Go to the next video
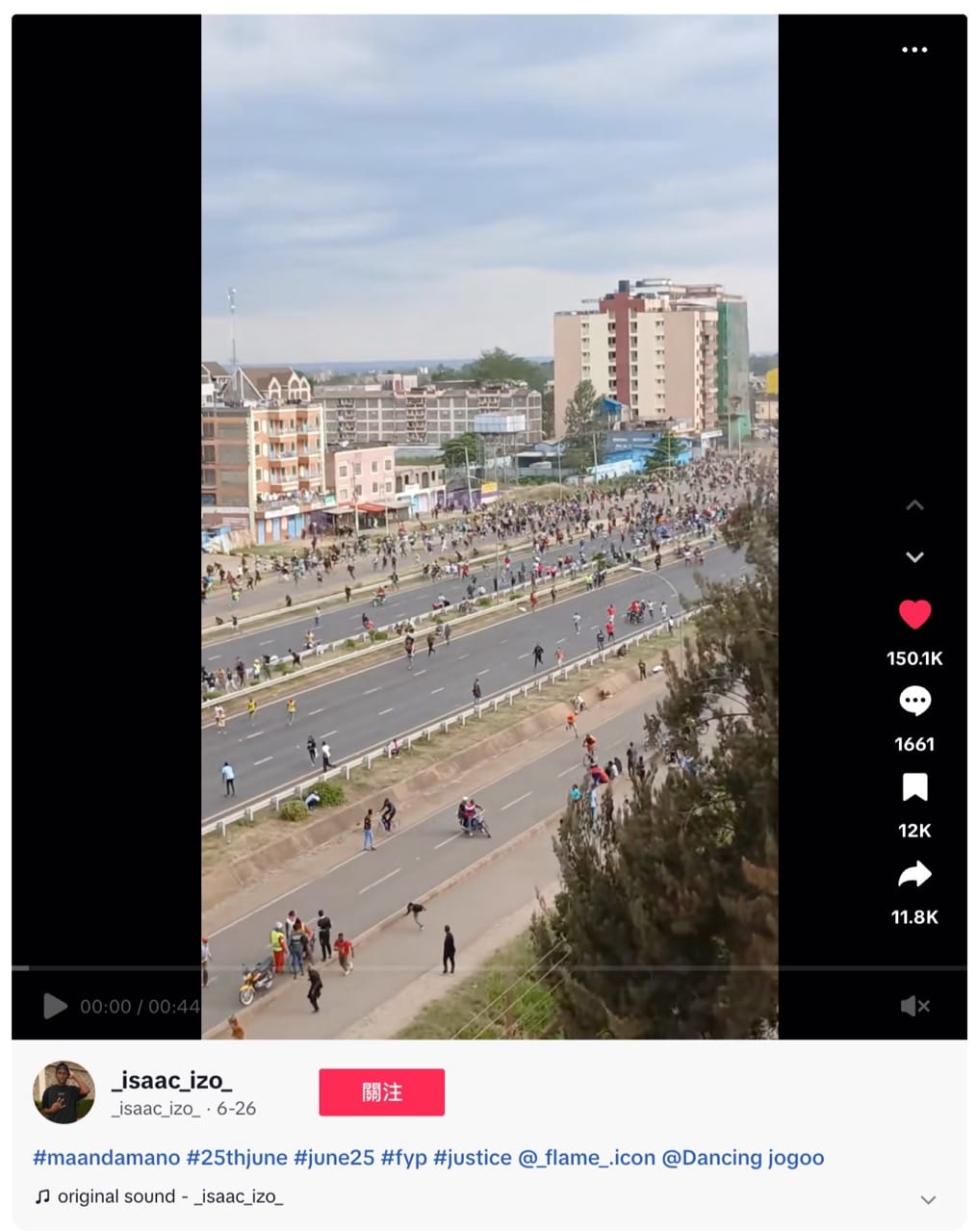This screenshot has height=1232, width=977. (914, 557)
